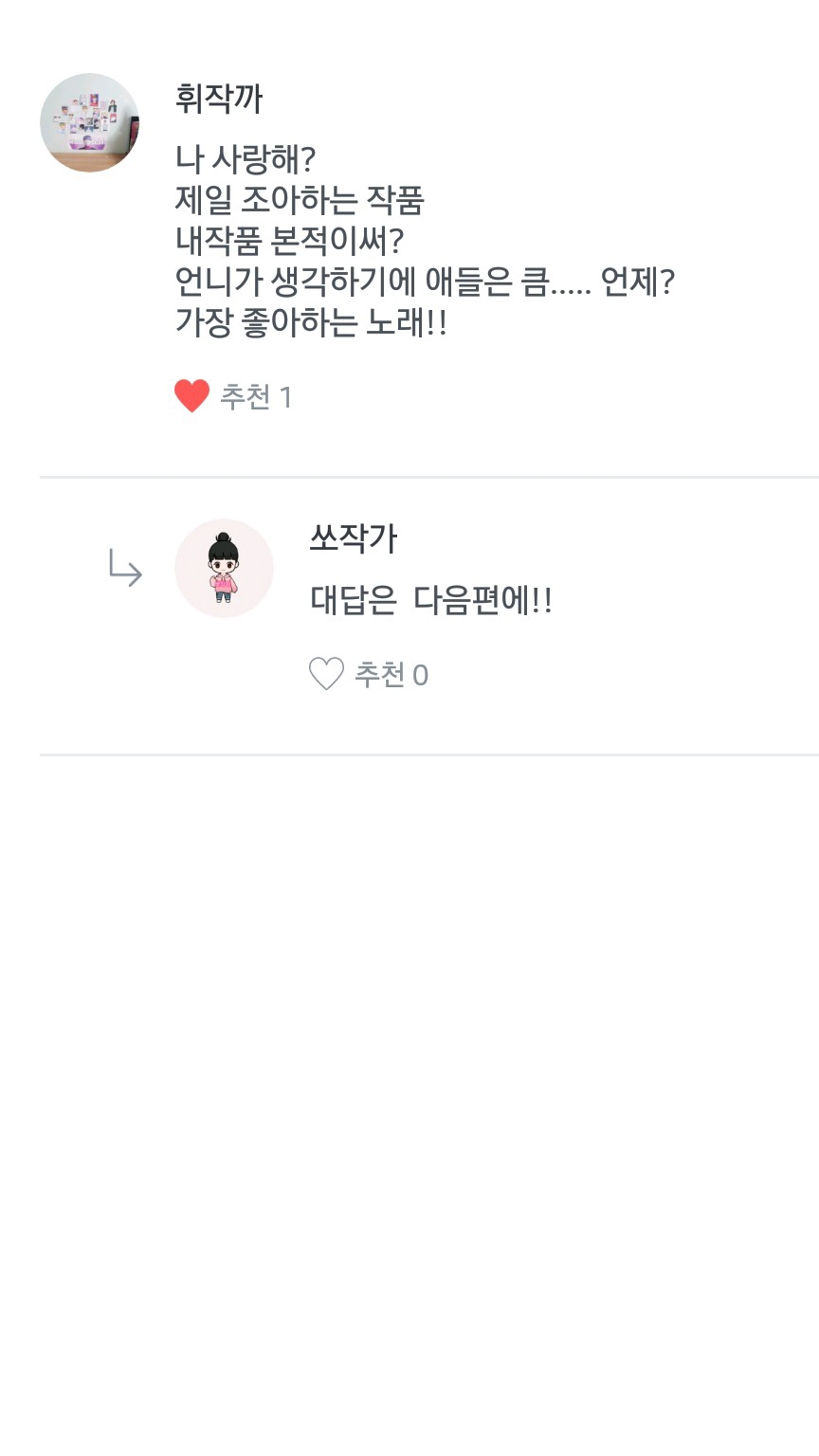This screenshot has height=1456, width=819.
Task: Unlike 휘작까's comment with the red heart
Action: tap(191, 396)
